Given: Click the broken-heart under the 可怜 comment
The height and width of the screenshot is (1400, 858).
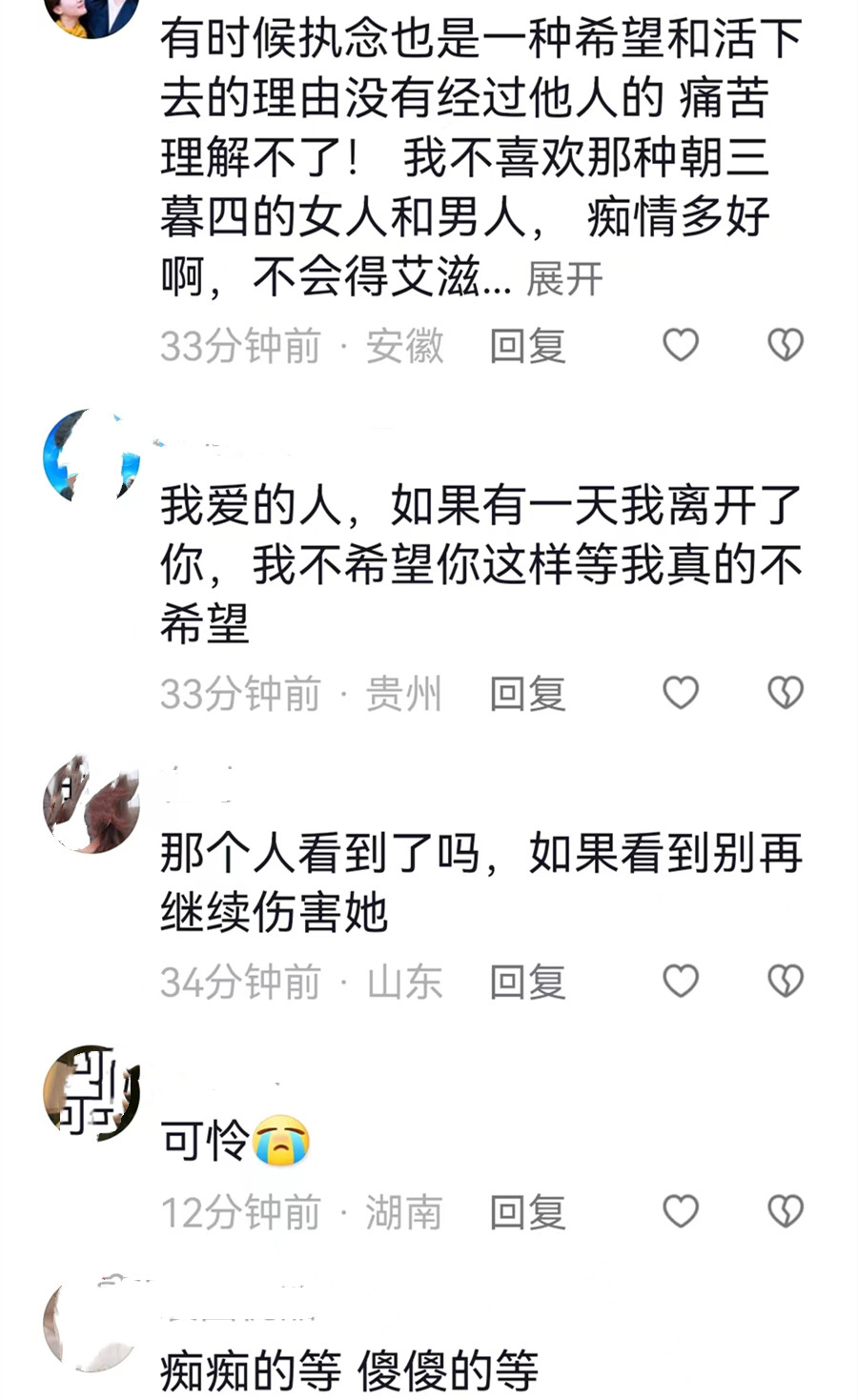Looking at the screenshot, I should (784, 1212).
